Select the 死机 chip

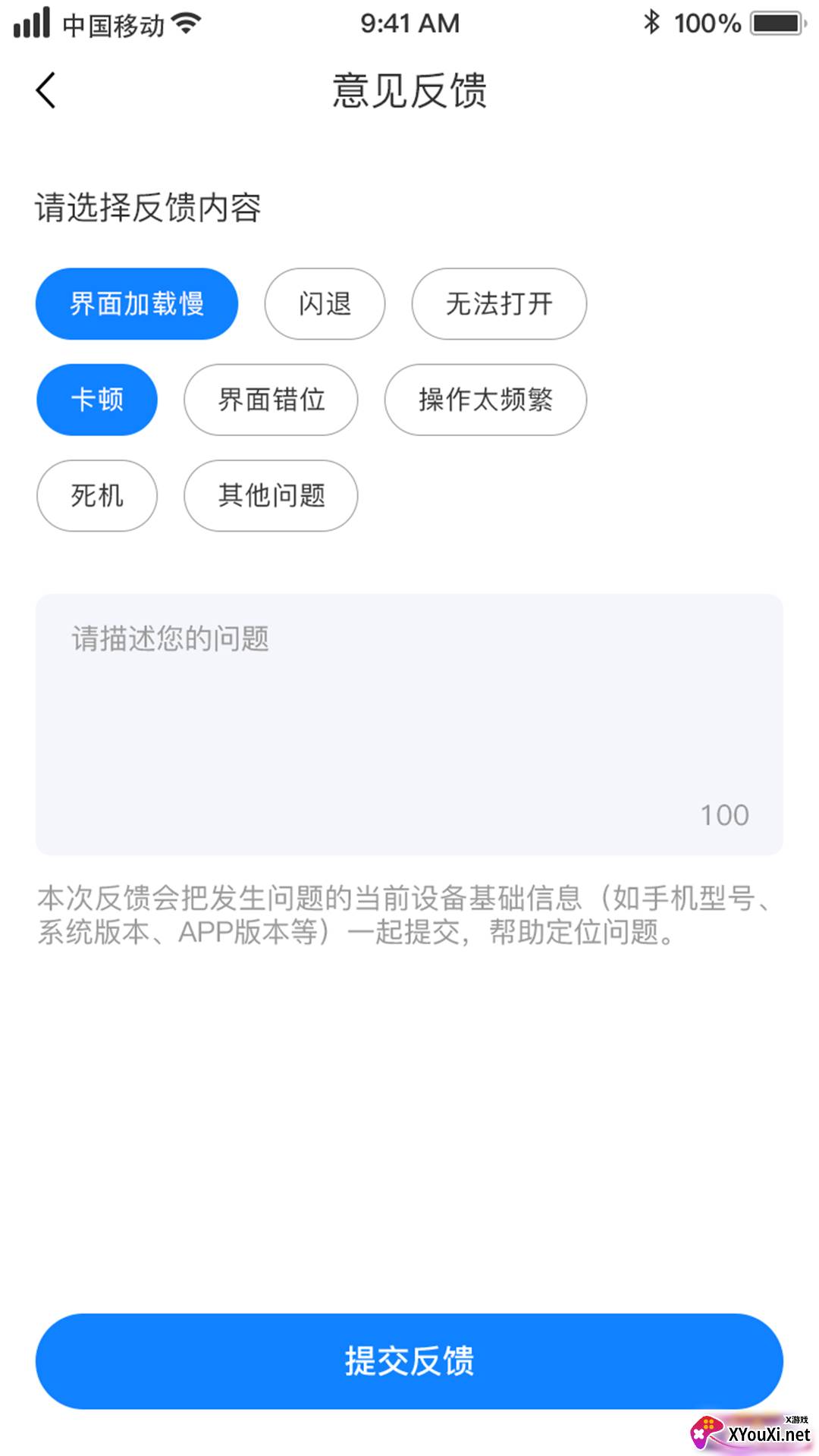click(97, 496)
